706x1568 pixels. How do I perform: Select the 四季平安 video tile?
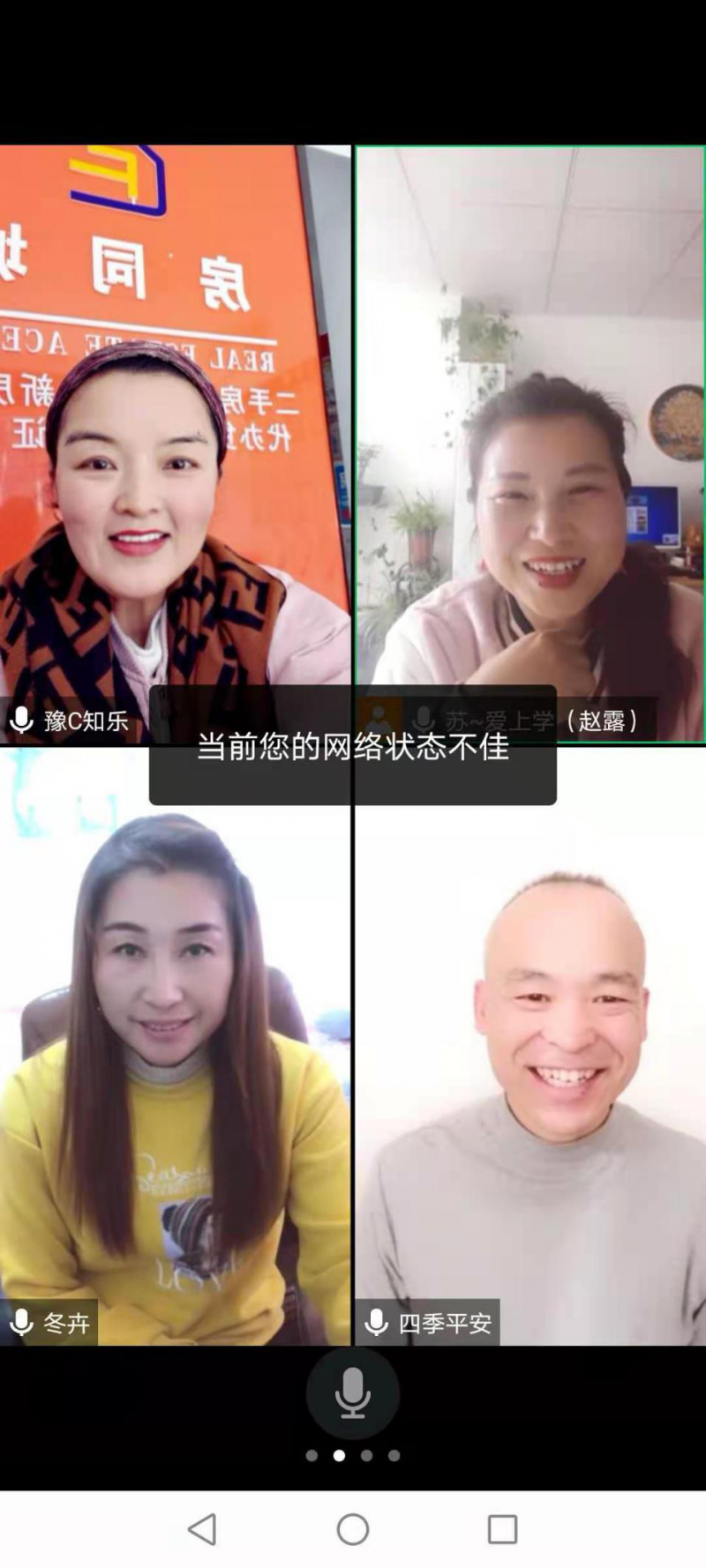tap(529, 1058)
